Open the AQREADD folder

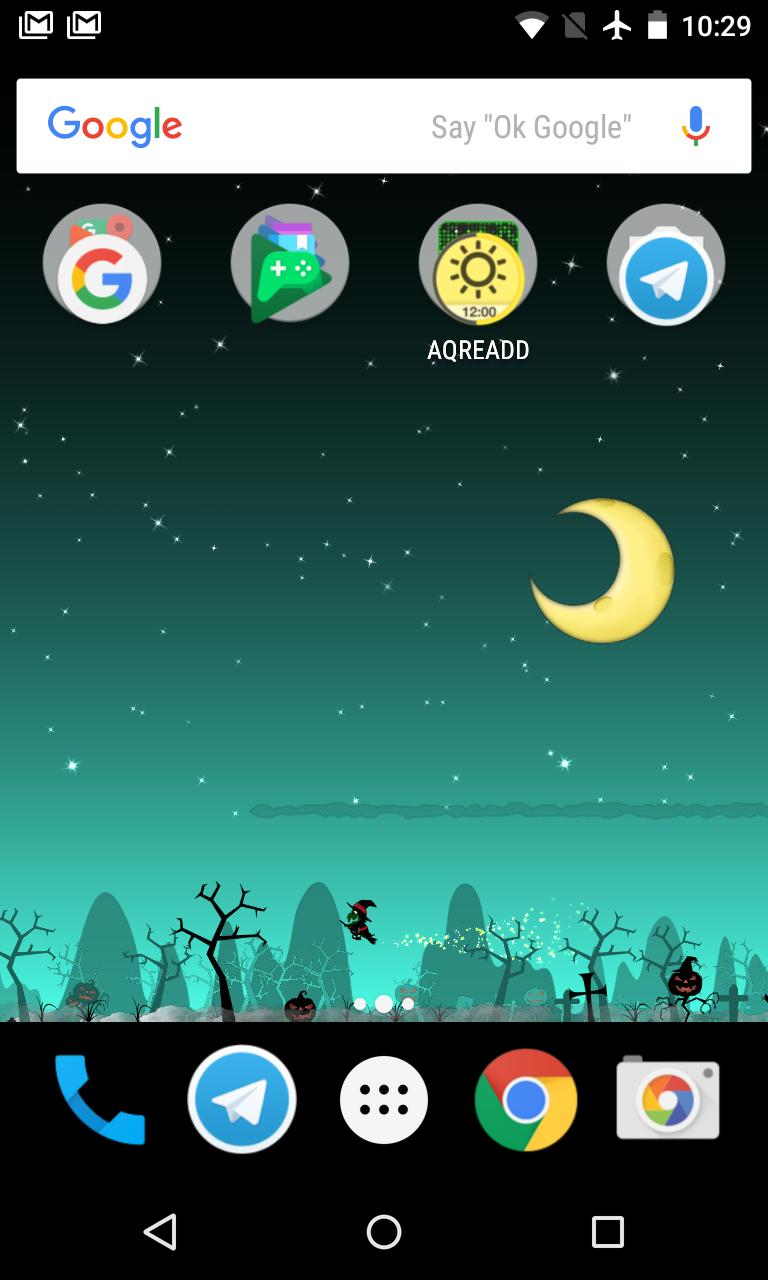478,265
